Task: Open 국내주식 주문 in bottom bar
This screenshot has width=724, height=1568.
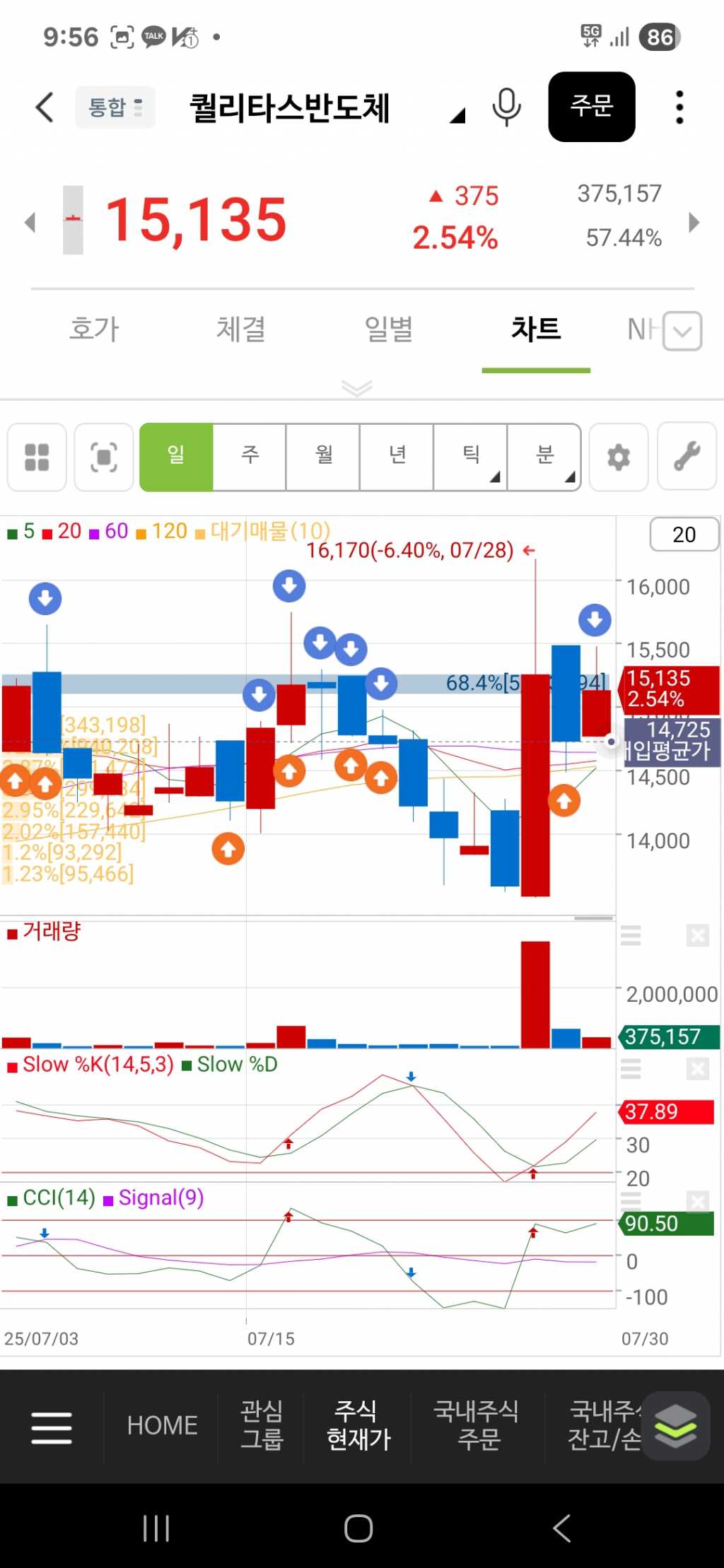Action: 477,1425
